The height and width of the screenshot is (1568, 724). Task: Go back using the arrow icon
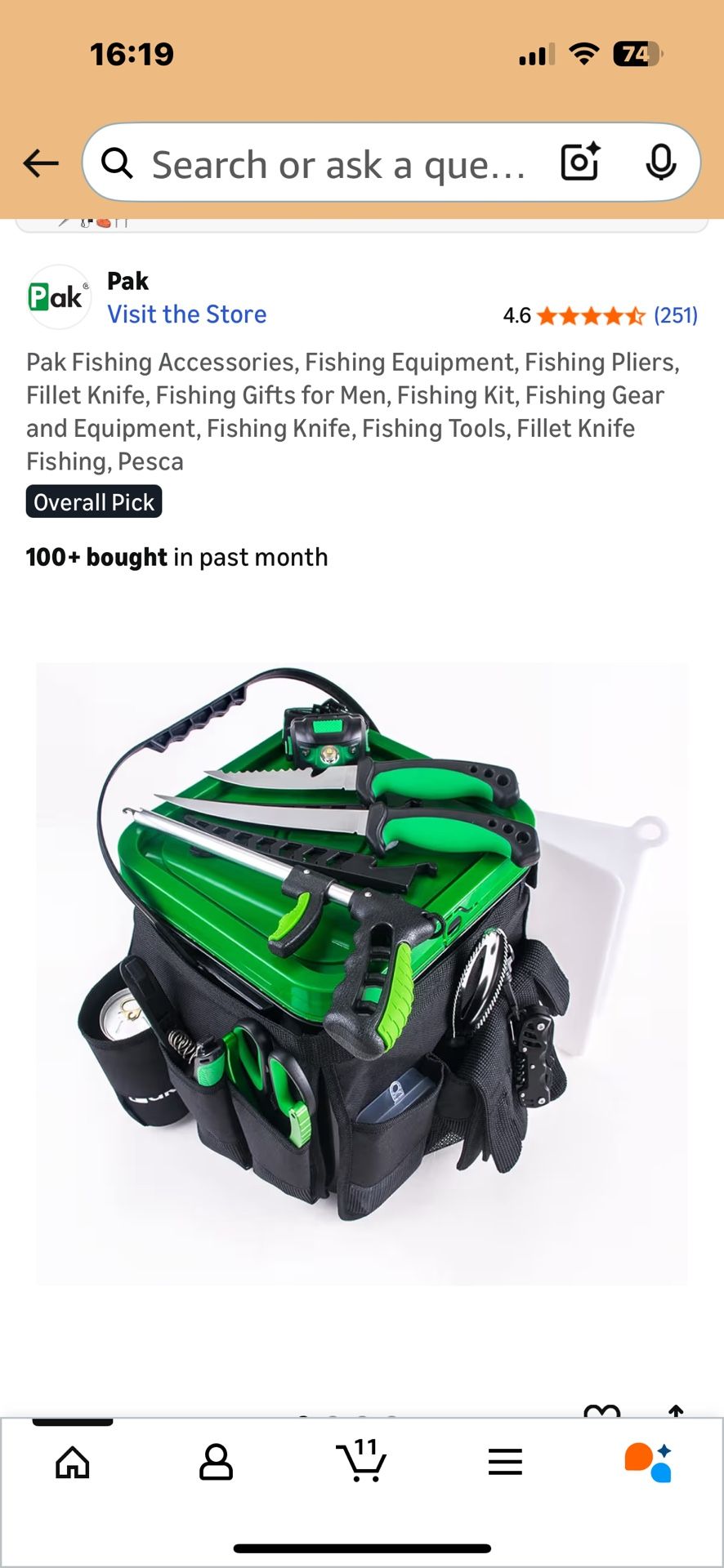41,163
